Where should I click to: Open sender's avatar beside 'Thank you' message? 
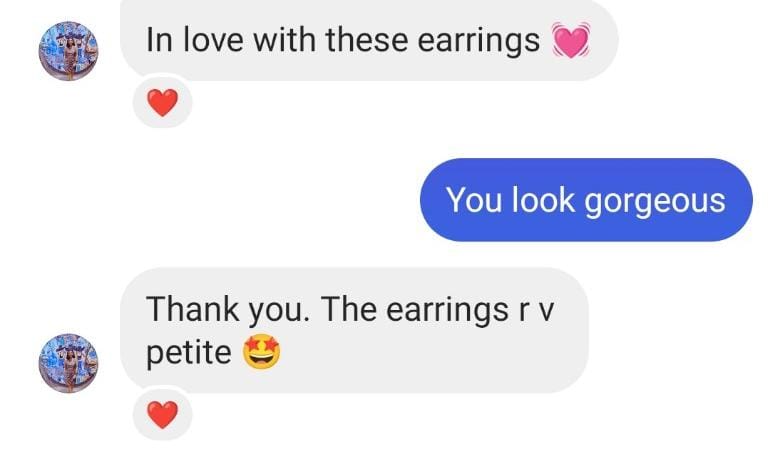pos(68,363)
